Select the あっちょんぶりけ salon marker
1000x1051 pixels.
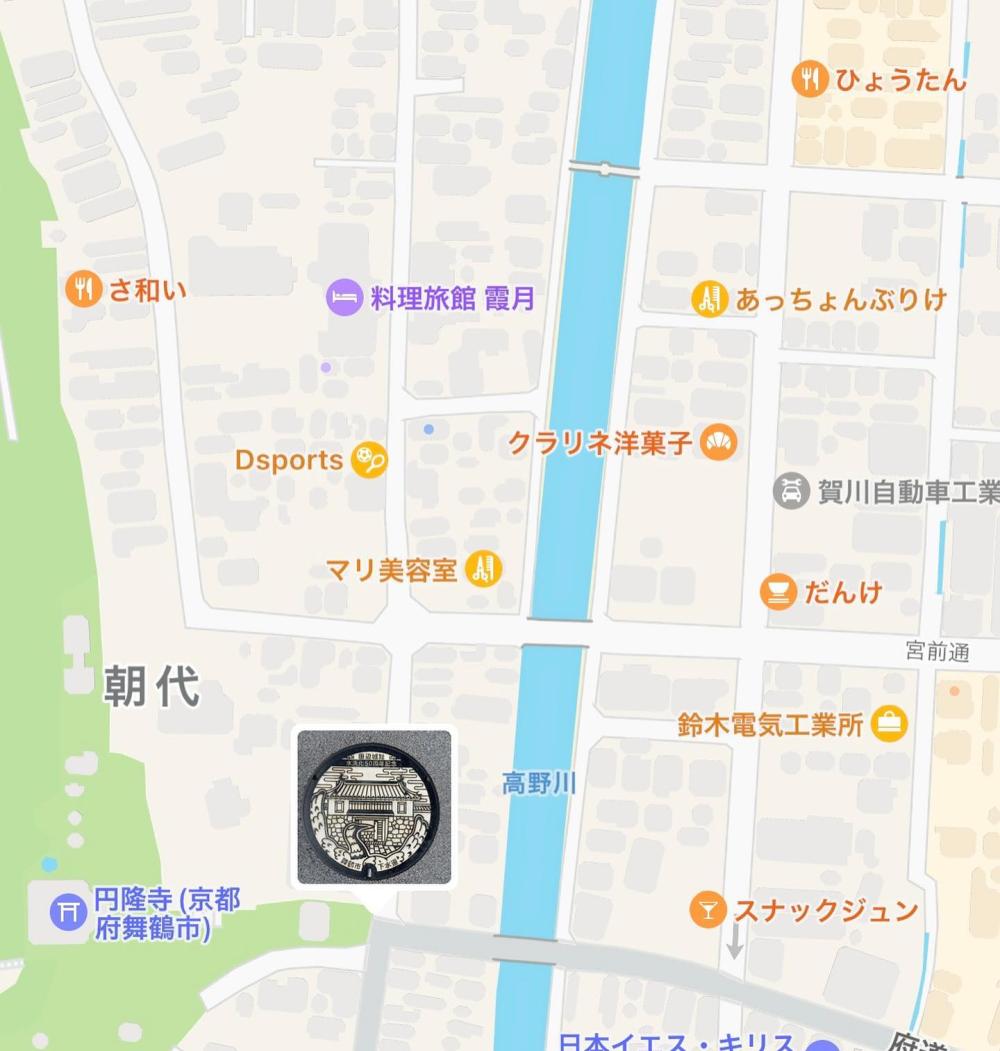click(709, 299)
